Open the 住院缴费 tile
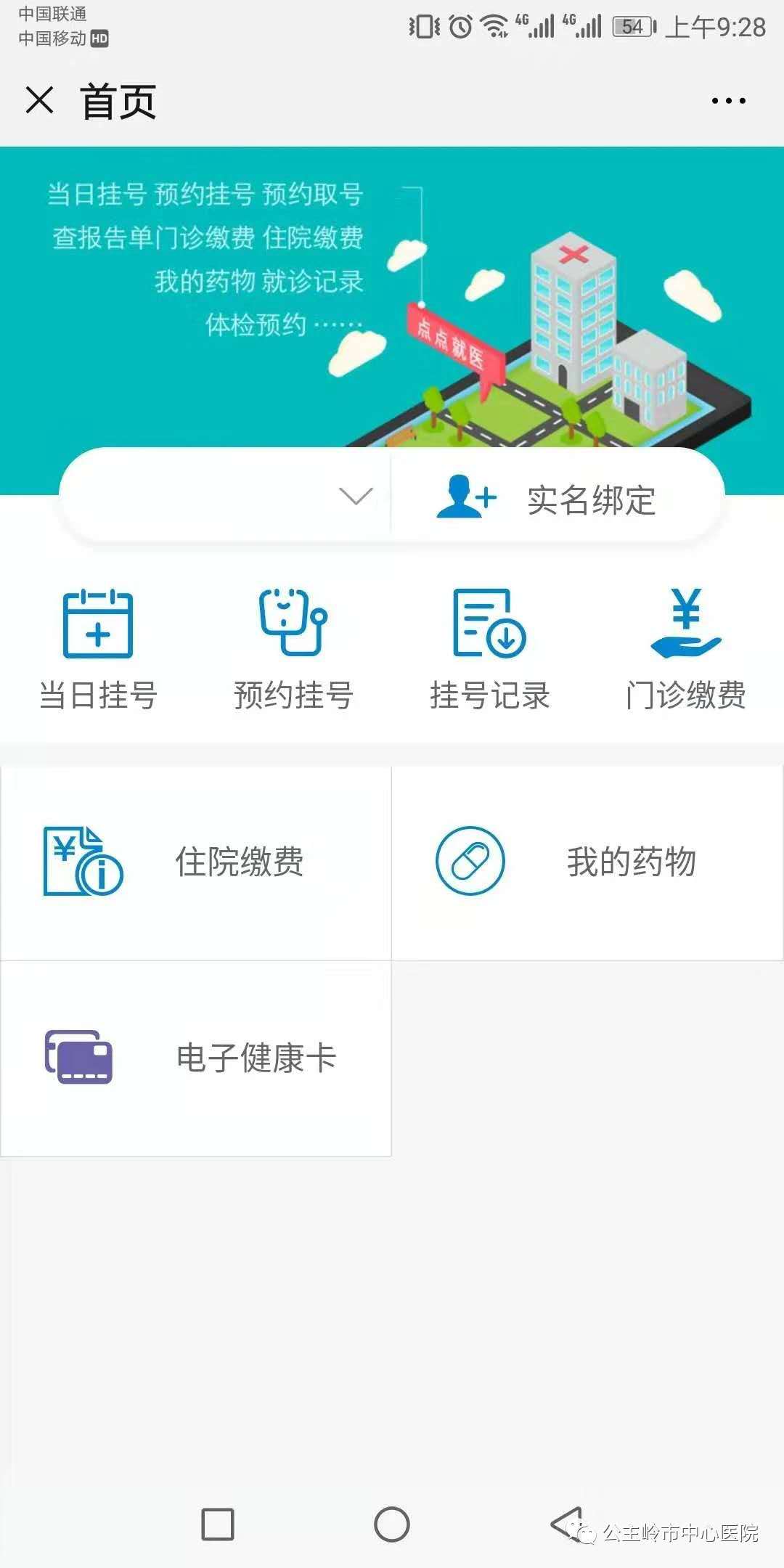Image resolution: width=784 pixels, height=1568 pixels. pyautogui.click(x=196, y=862)
